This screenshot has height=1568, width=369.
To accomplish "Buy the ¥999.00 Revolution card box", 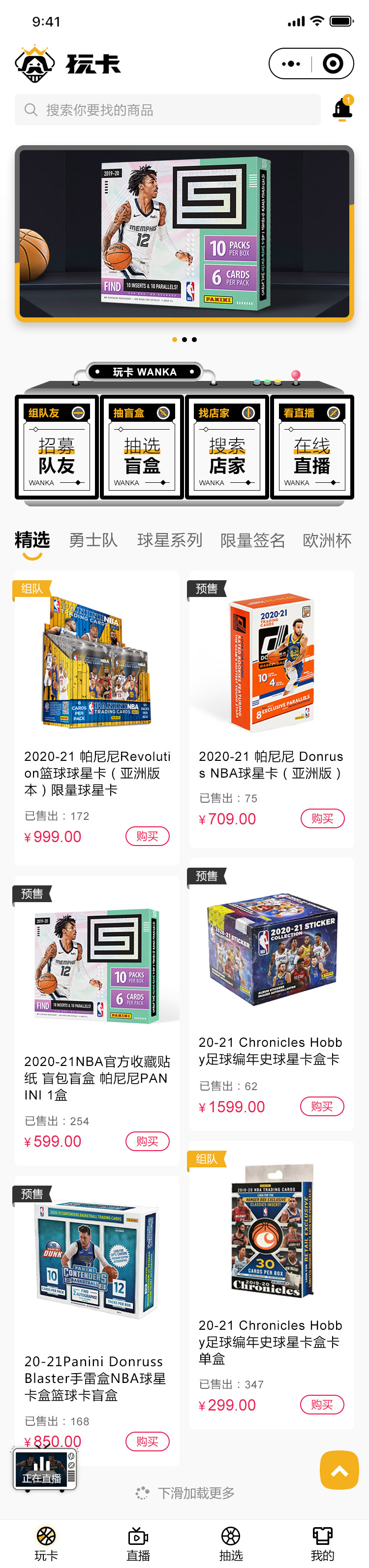I will (148, 836).
